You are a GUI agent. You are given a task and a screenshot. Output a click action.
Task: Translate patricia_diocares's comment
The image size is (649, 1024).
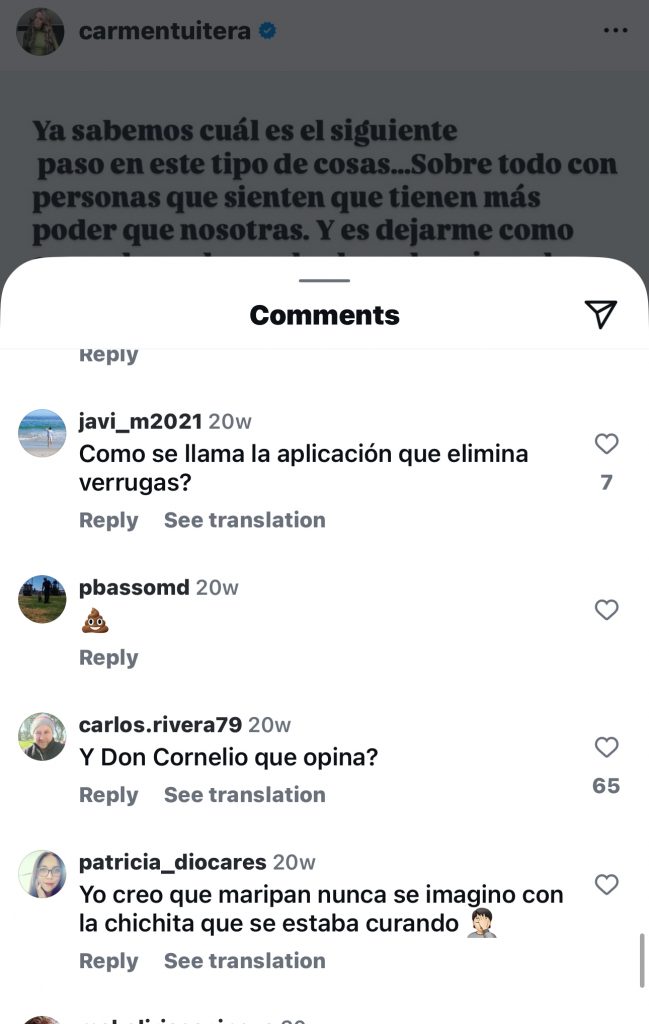coord(244,961)
